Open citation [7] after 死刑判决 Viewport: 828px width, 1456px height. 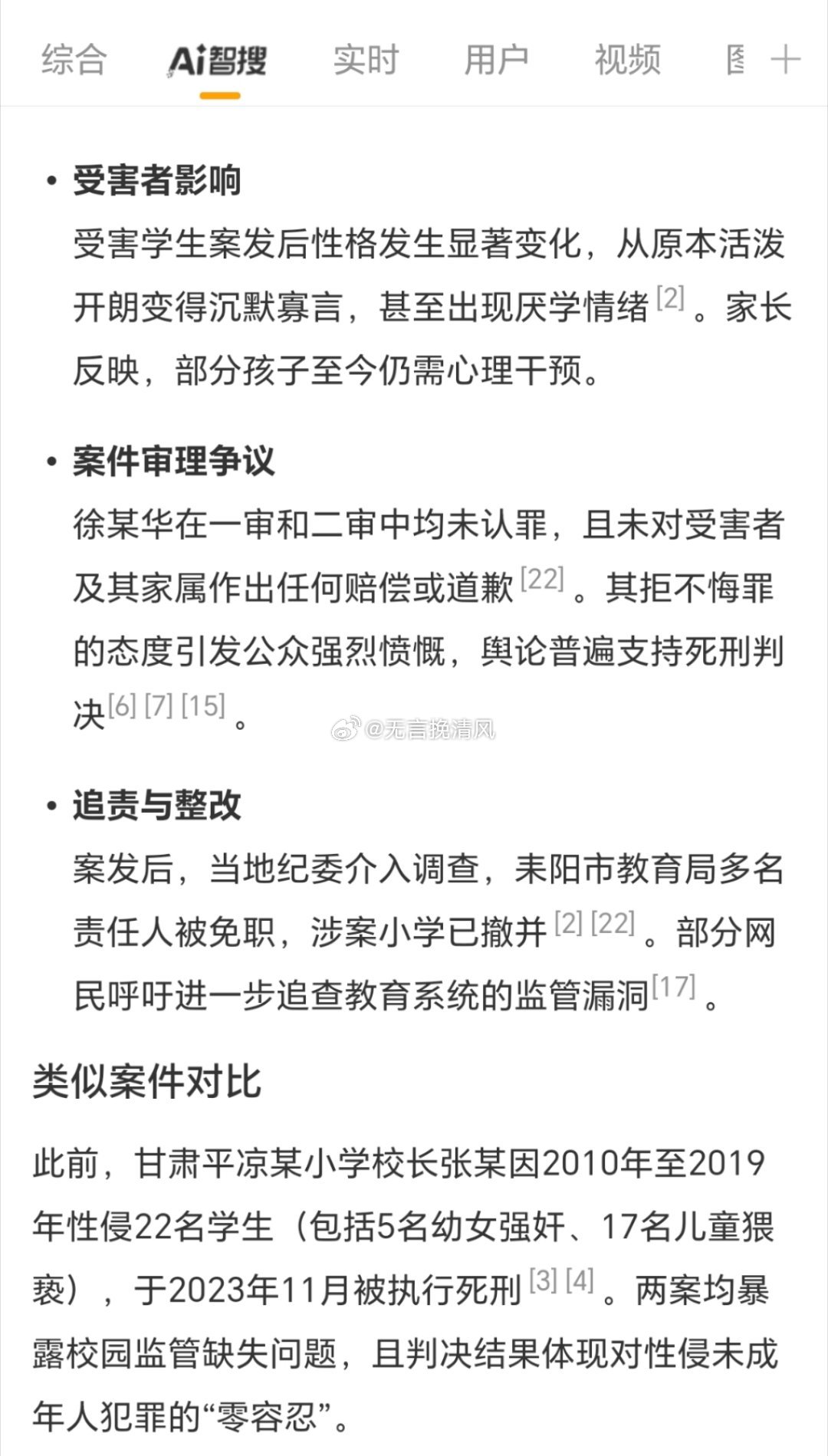pos(159,705)
